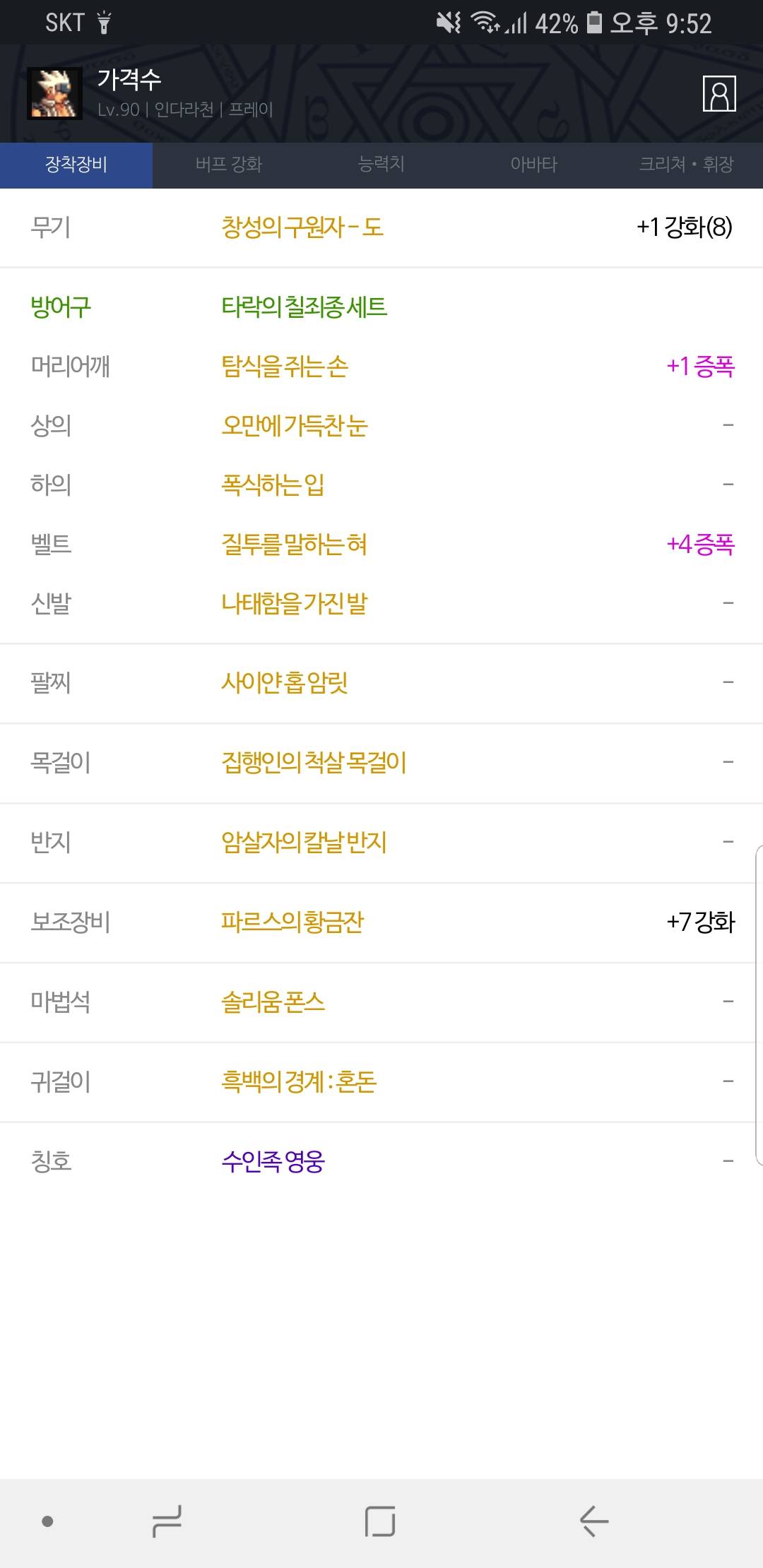Screen dimensions: 763x1568
Task: Open sub-equipment 파르스의 황금잔
Action: [x=292, y=922]
